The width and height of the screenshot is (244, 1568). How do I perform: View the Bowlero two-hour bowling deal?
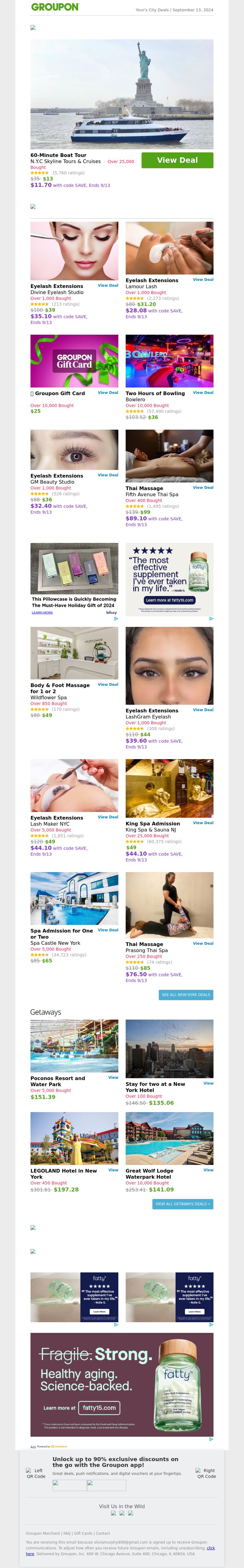(x=203, y=393)
